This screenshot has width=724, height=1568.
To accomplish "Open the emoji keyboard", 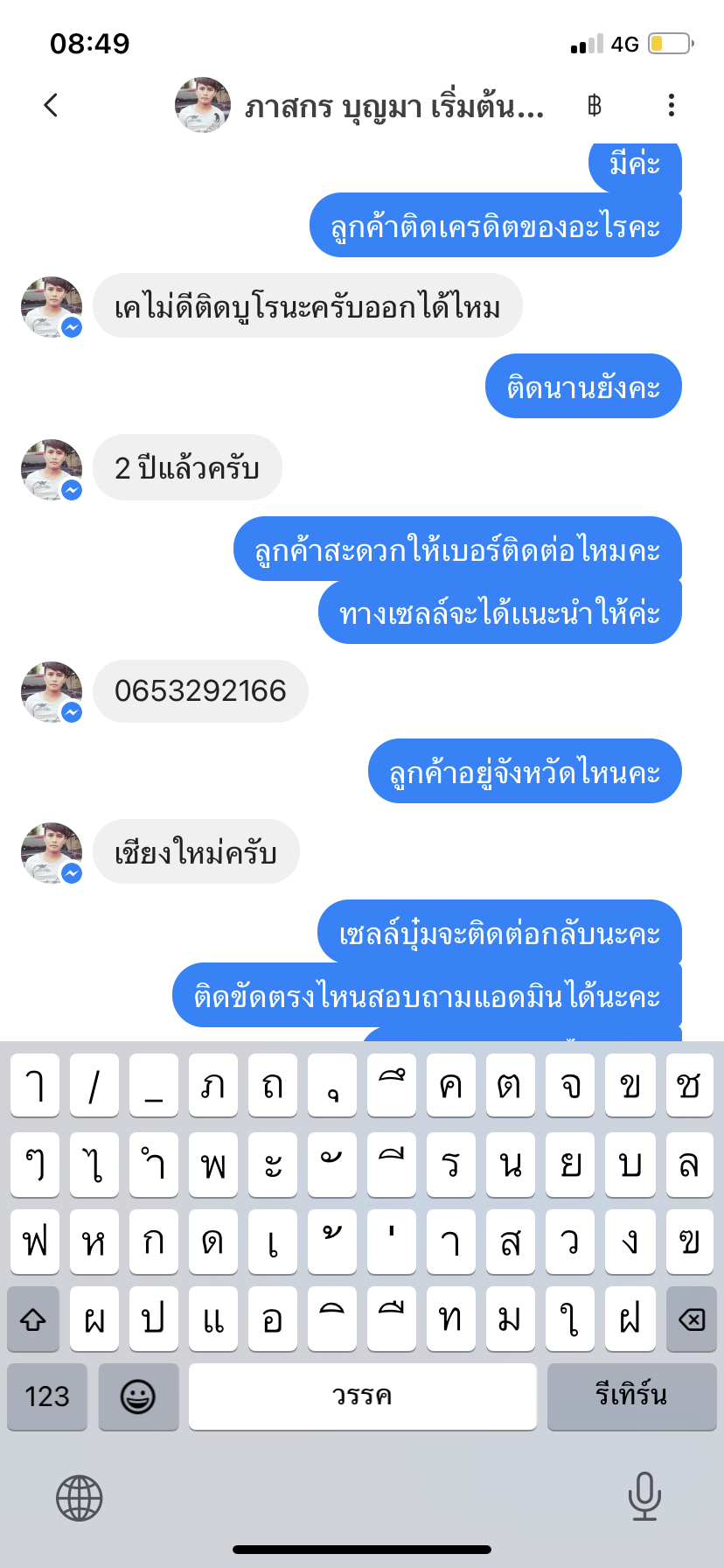I will (138, 1396).
